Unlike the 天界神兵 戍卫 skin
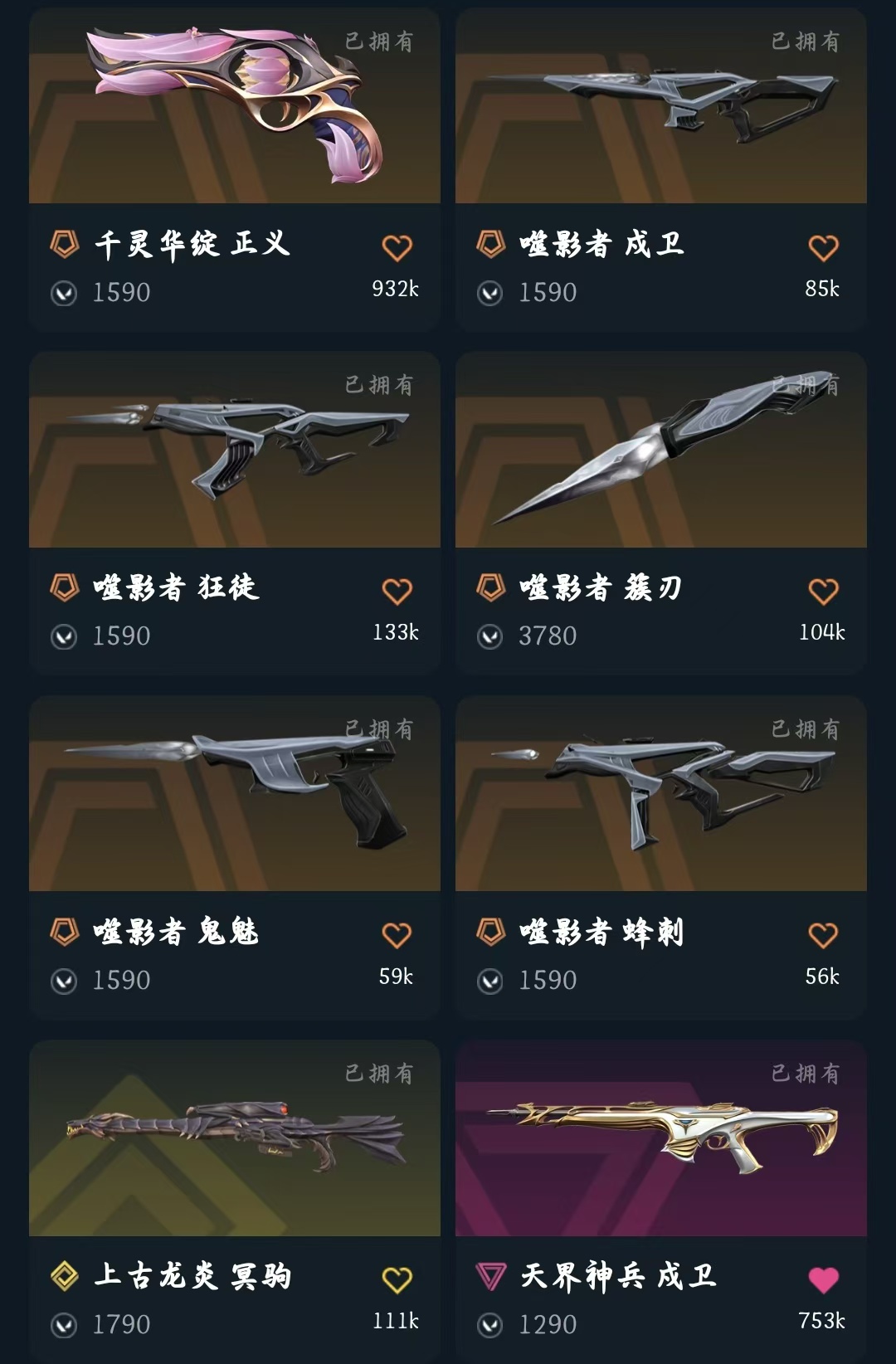 (823, 1280)
